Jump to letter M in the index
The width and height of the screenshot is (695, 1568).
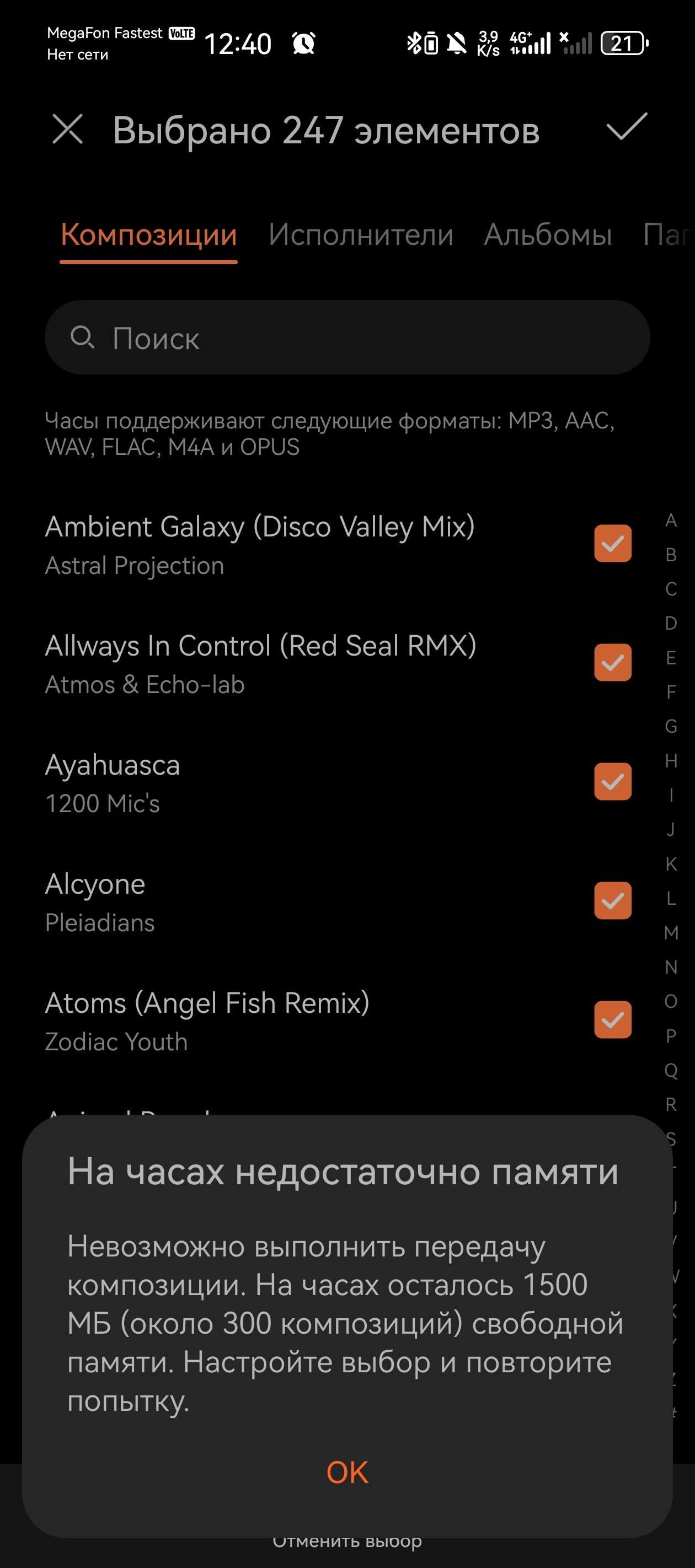671,932
